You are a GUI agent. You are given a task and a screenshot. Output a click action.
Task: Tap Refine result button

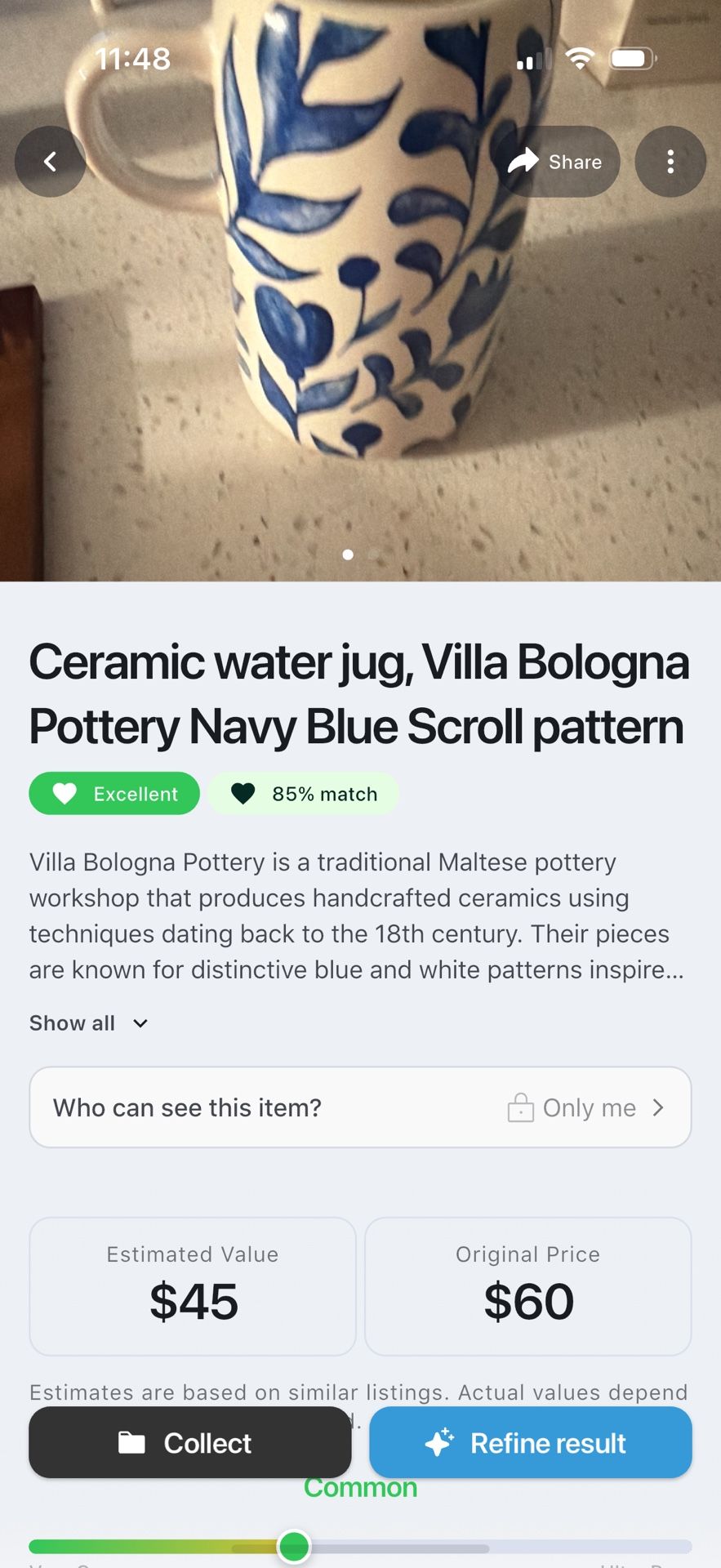530,1443
